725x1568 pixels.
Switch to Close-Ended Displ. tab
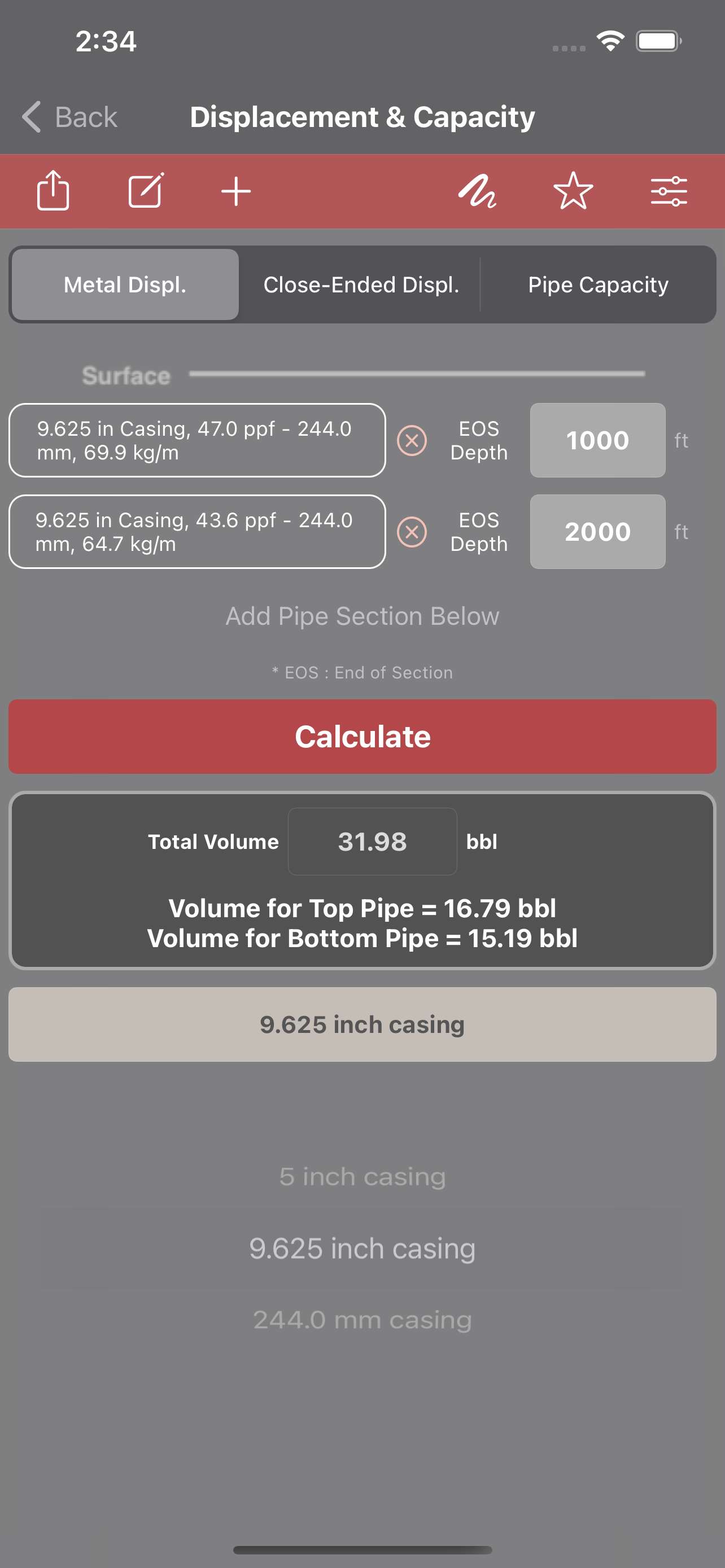361,285
